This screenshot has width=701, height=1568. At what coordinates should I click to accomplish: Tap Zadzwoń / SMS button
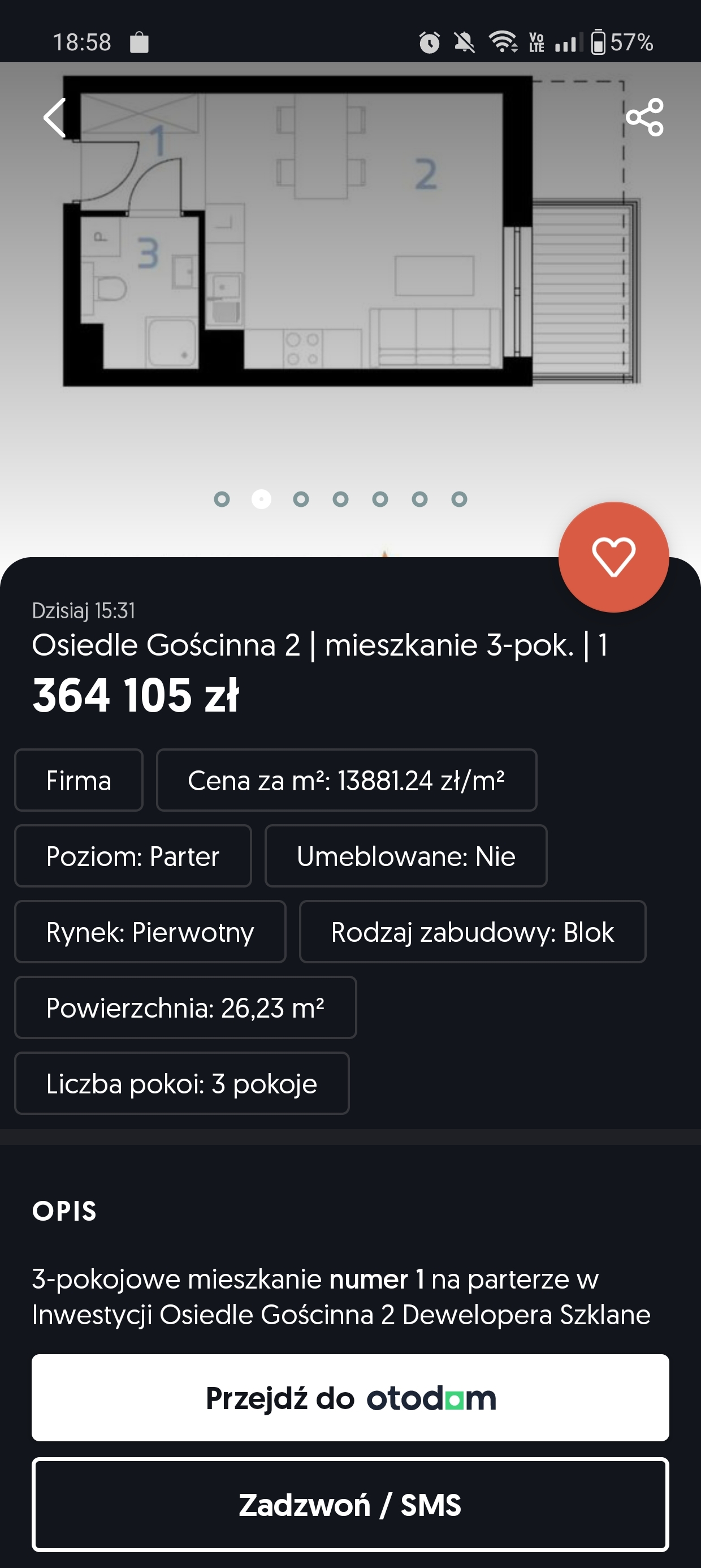pyautogui.click(x=350, y=1505)
